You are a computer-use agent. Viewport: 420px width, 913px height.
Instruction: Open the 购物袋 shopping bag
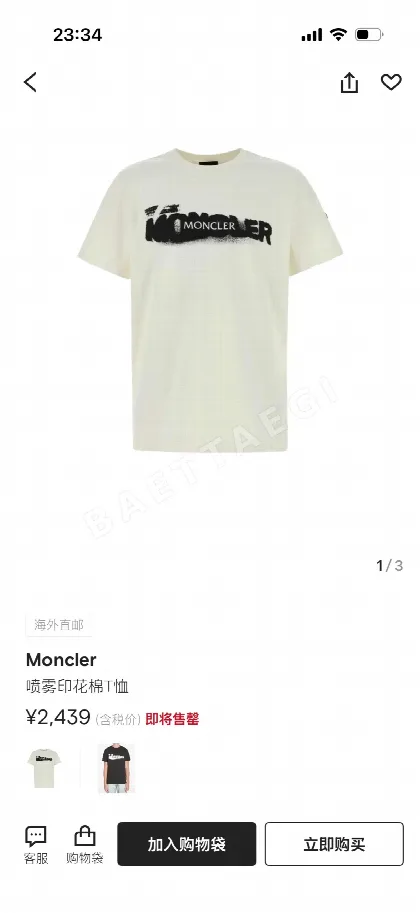click(84, 844)
